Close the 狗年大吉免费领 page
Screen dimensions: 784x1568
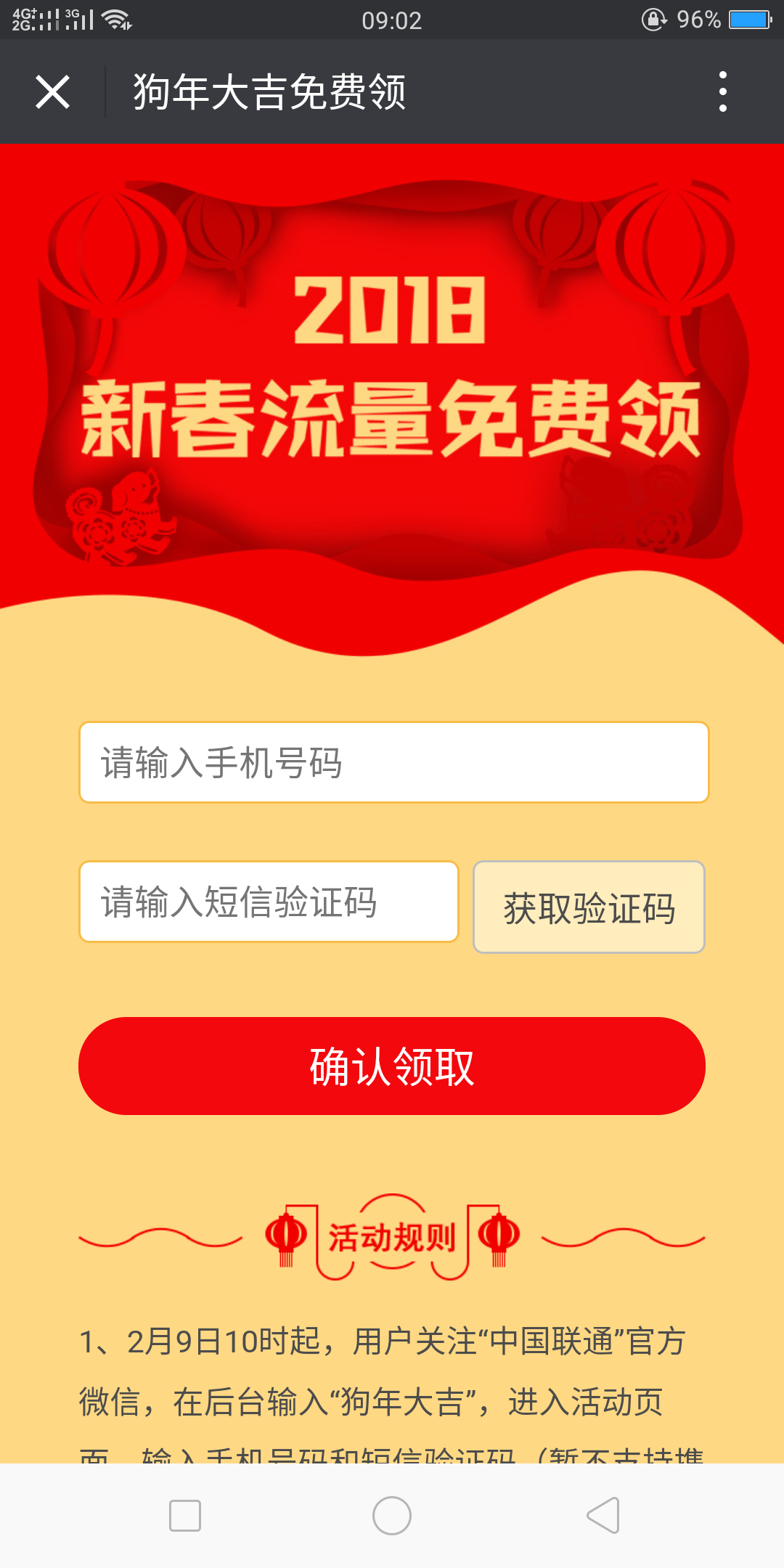pyautogui.click(x=53, y=92)
